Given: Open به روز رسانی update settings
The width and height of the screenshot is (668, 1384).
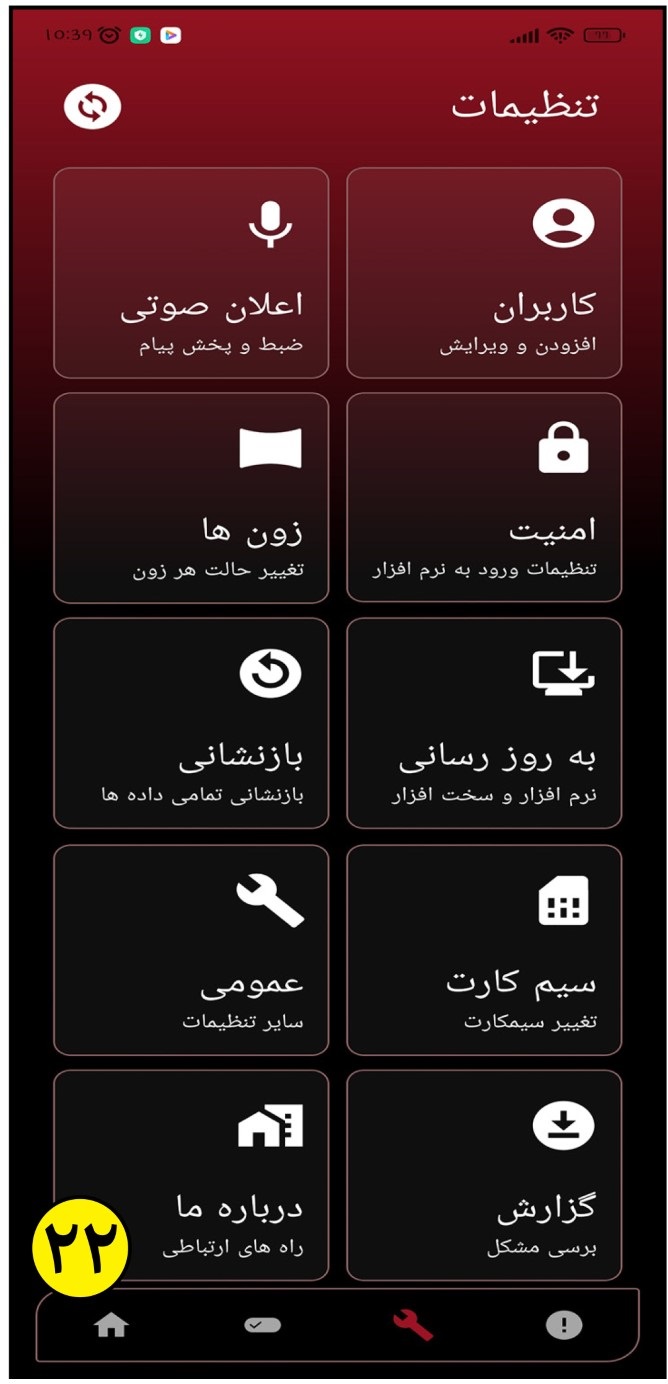Looking at the screenshot, I should (x=484, y=723).
